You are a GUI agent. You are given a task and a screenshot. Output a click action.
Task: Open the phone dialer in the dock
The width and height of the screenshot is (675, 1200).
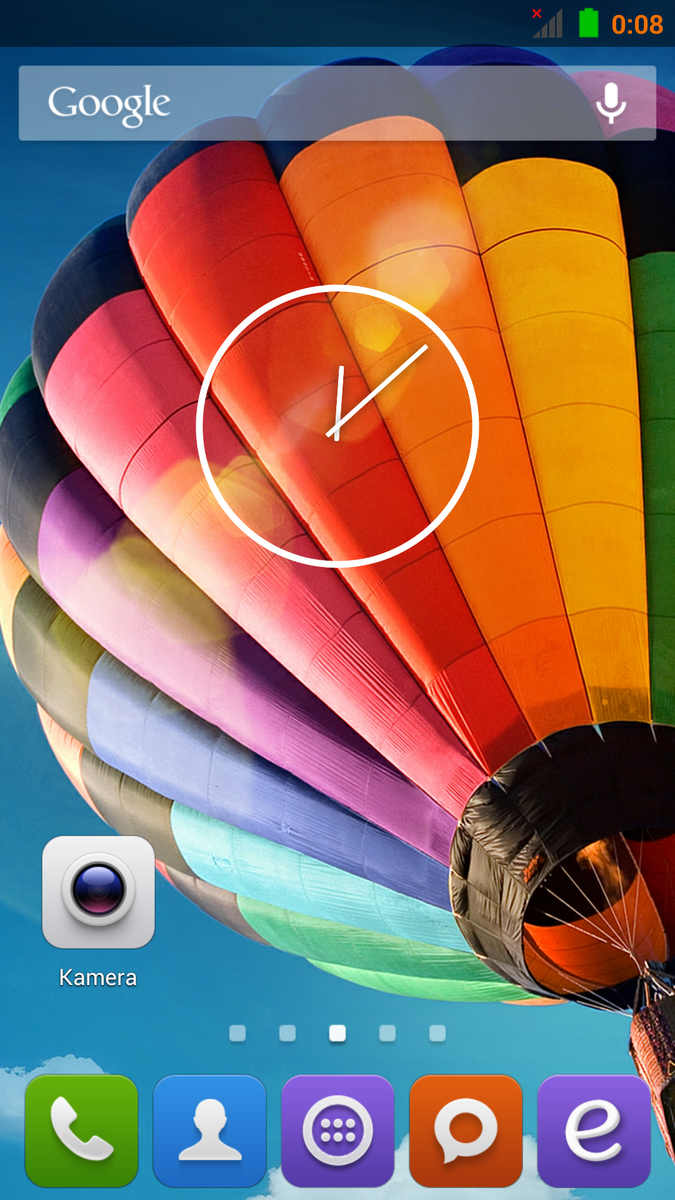point(81,1131)
